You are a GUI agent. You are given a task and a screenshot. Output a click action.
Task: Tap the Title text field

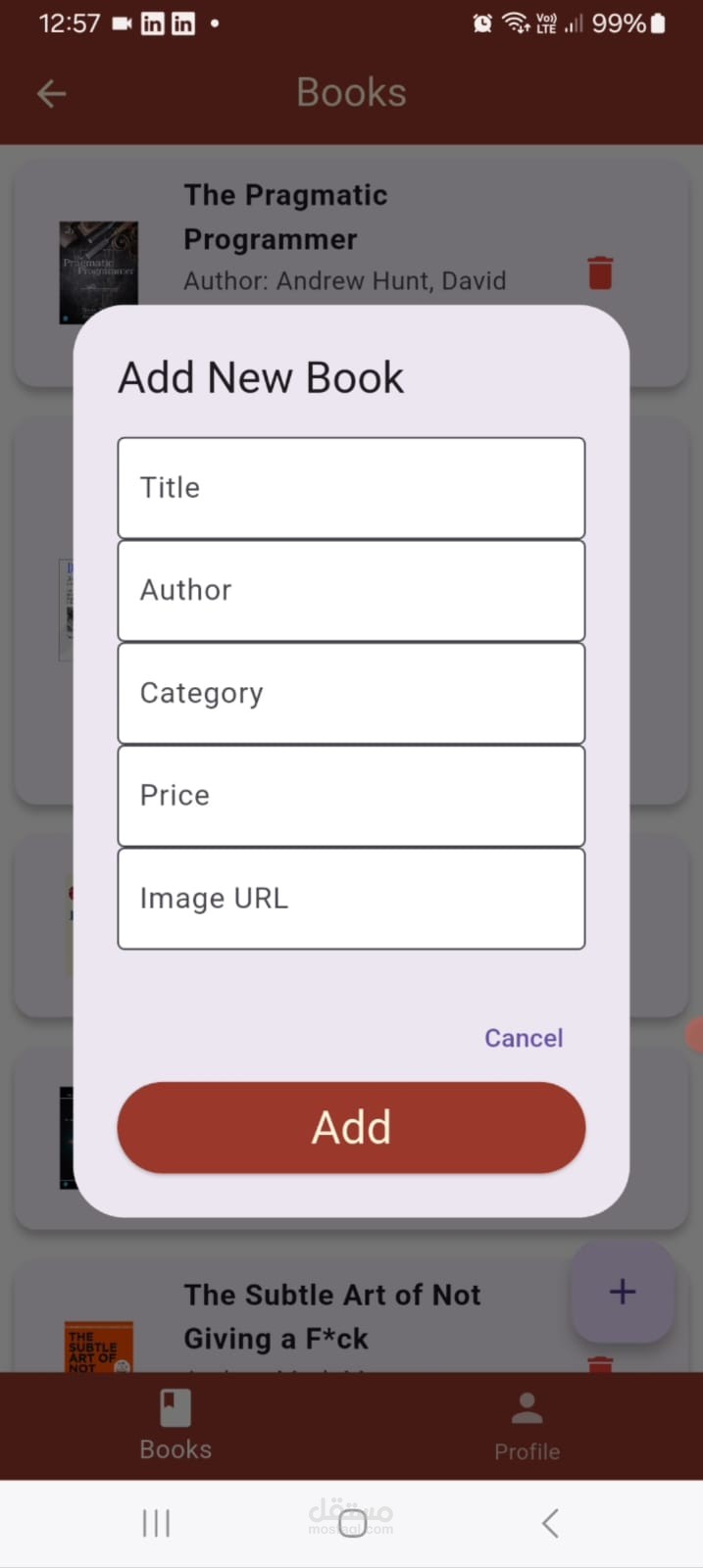(351, 488)
